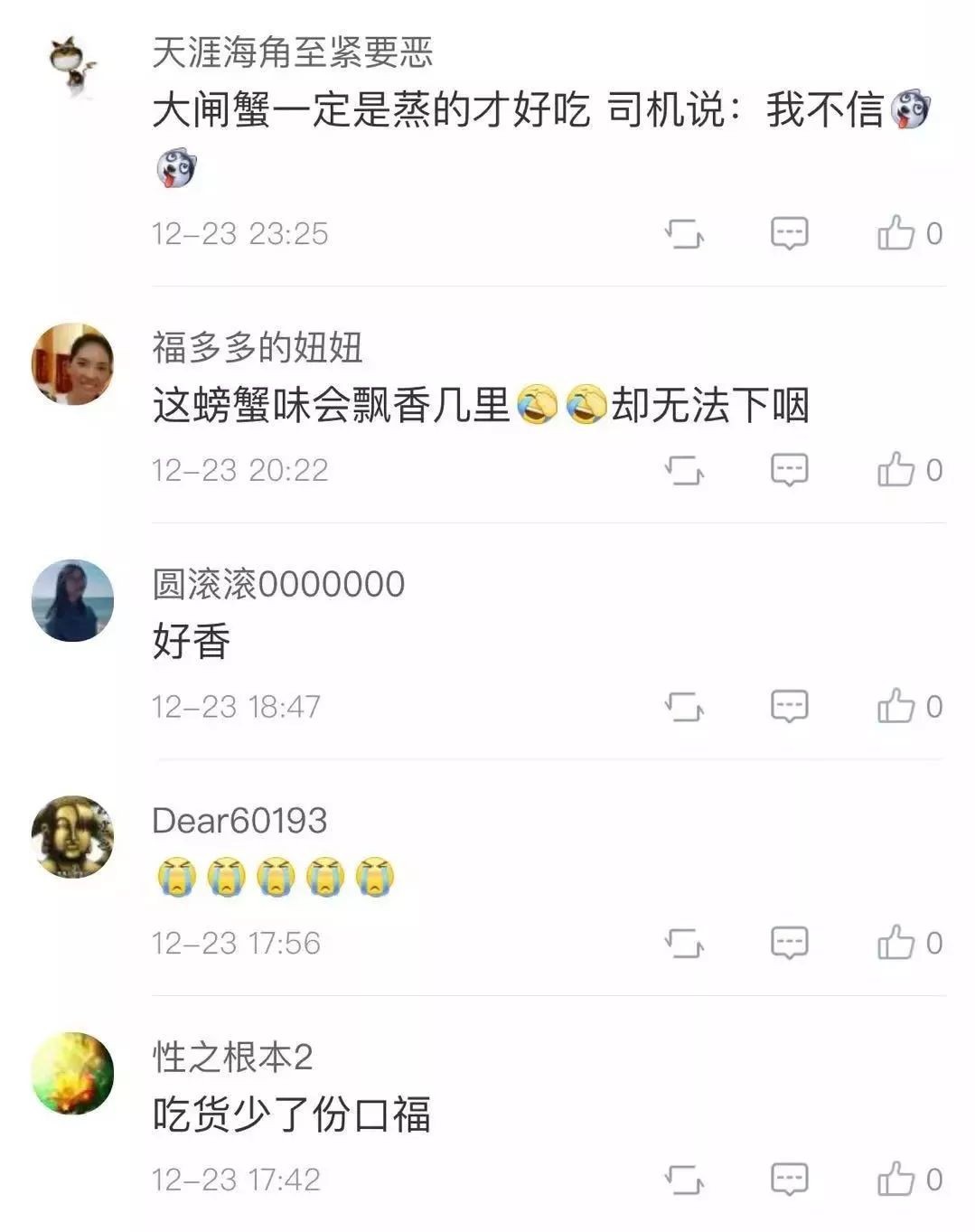Like 福多多的妞妞's comment

tap(896, 470)
